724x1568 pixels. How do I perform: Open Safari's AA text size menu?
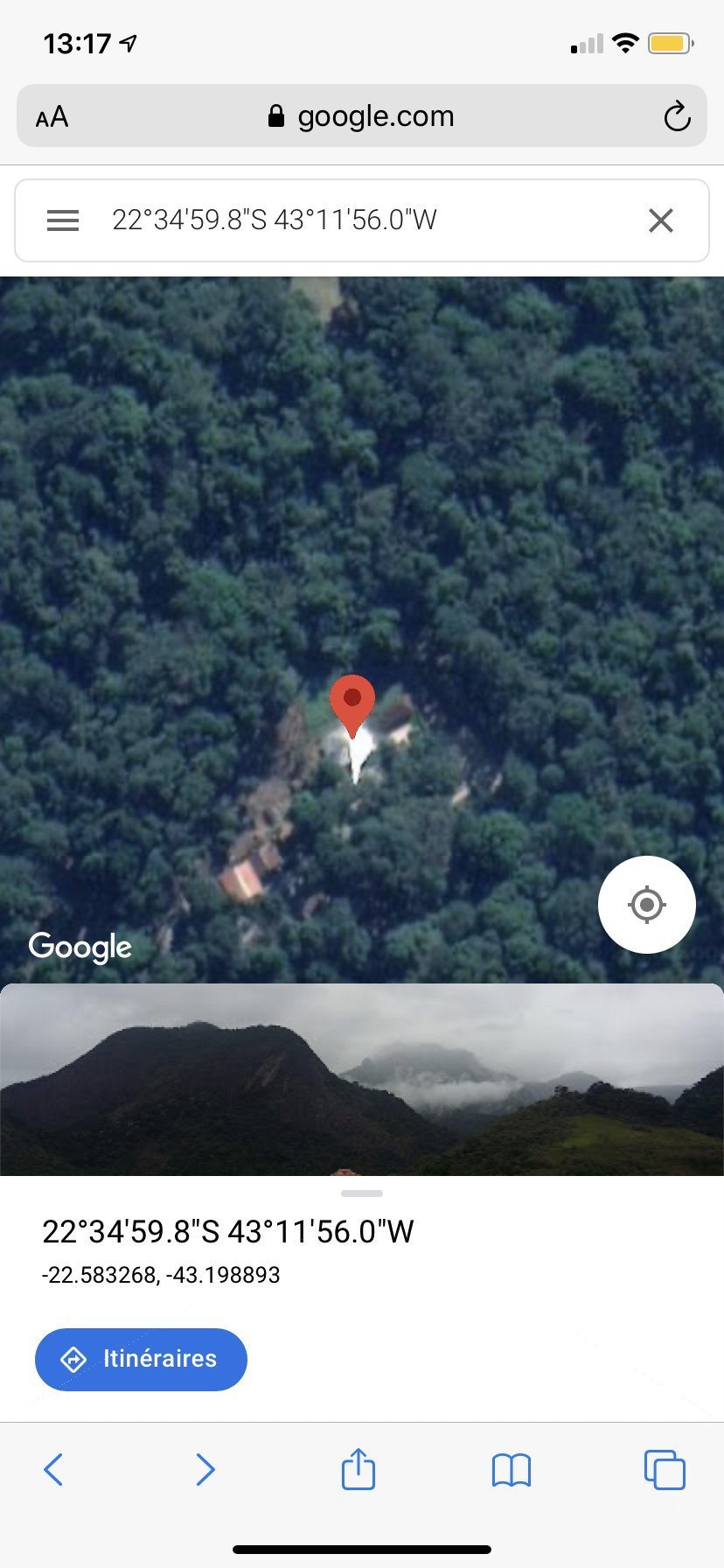tap(52, 116)
